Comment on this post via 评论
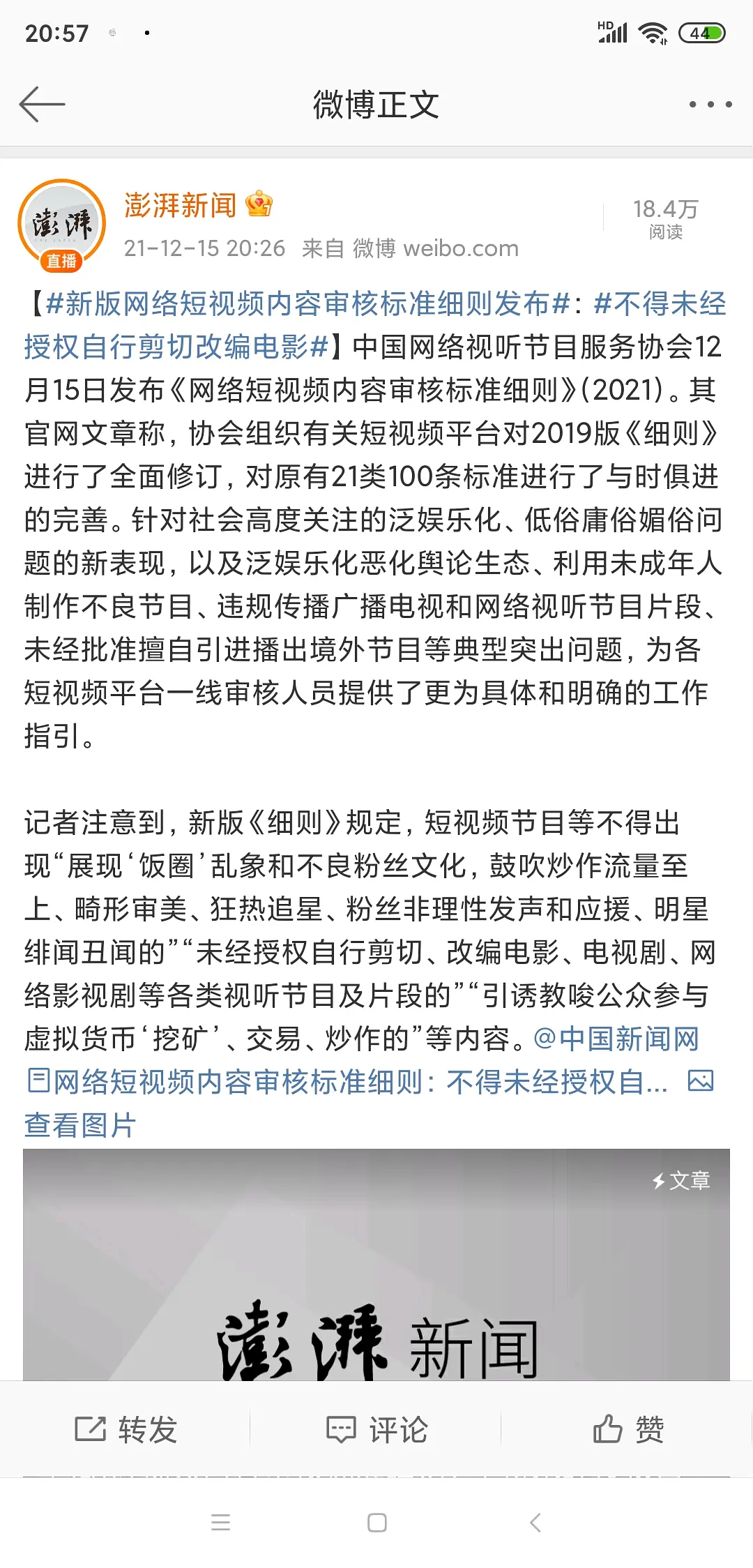This screenshot has width=753, height=1568. coord(376,1429)
